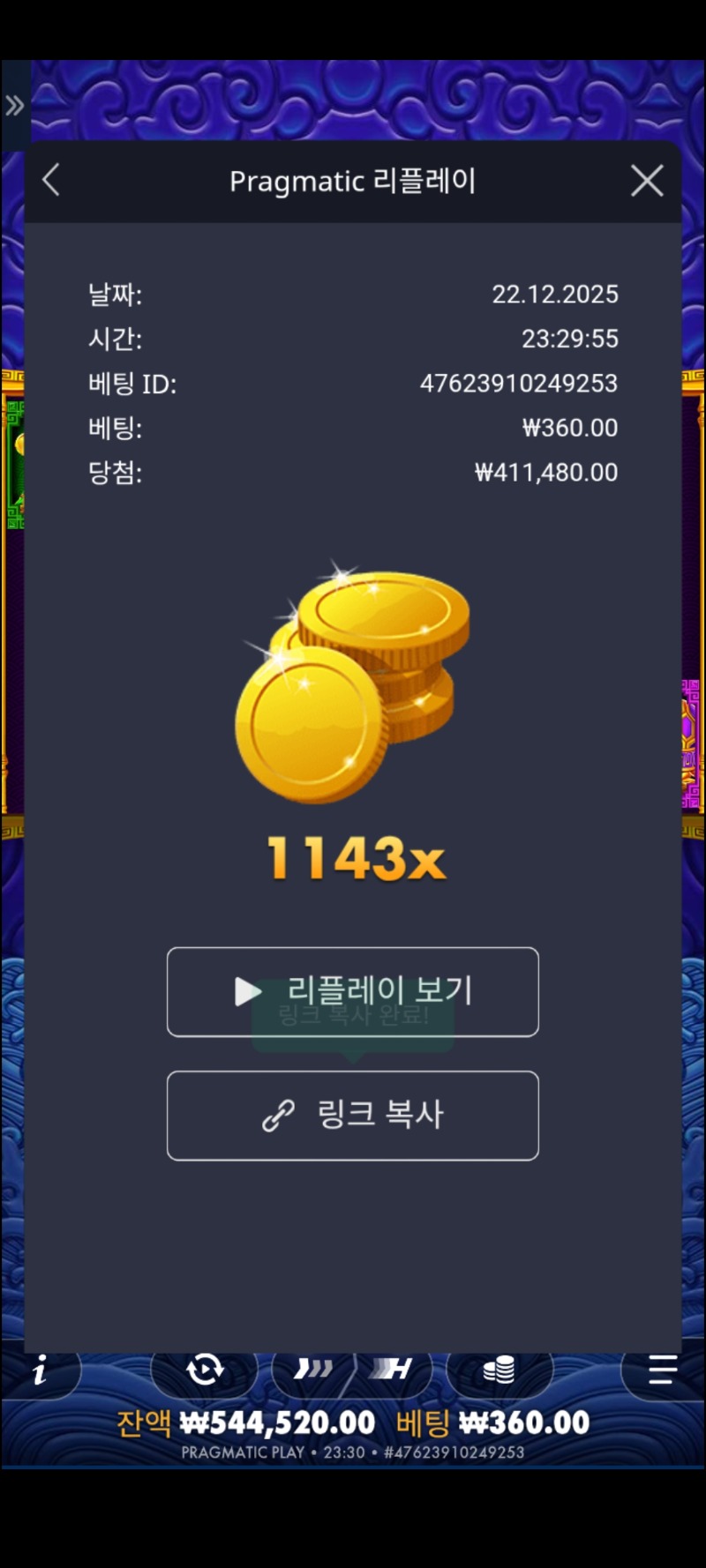Play the replay with 리플레이 보기
This screenshot has width=706, height=1568.
point(353,991)
